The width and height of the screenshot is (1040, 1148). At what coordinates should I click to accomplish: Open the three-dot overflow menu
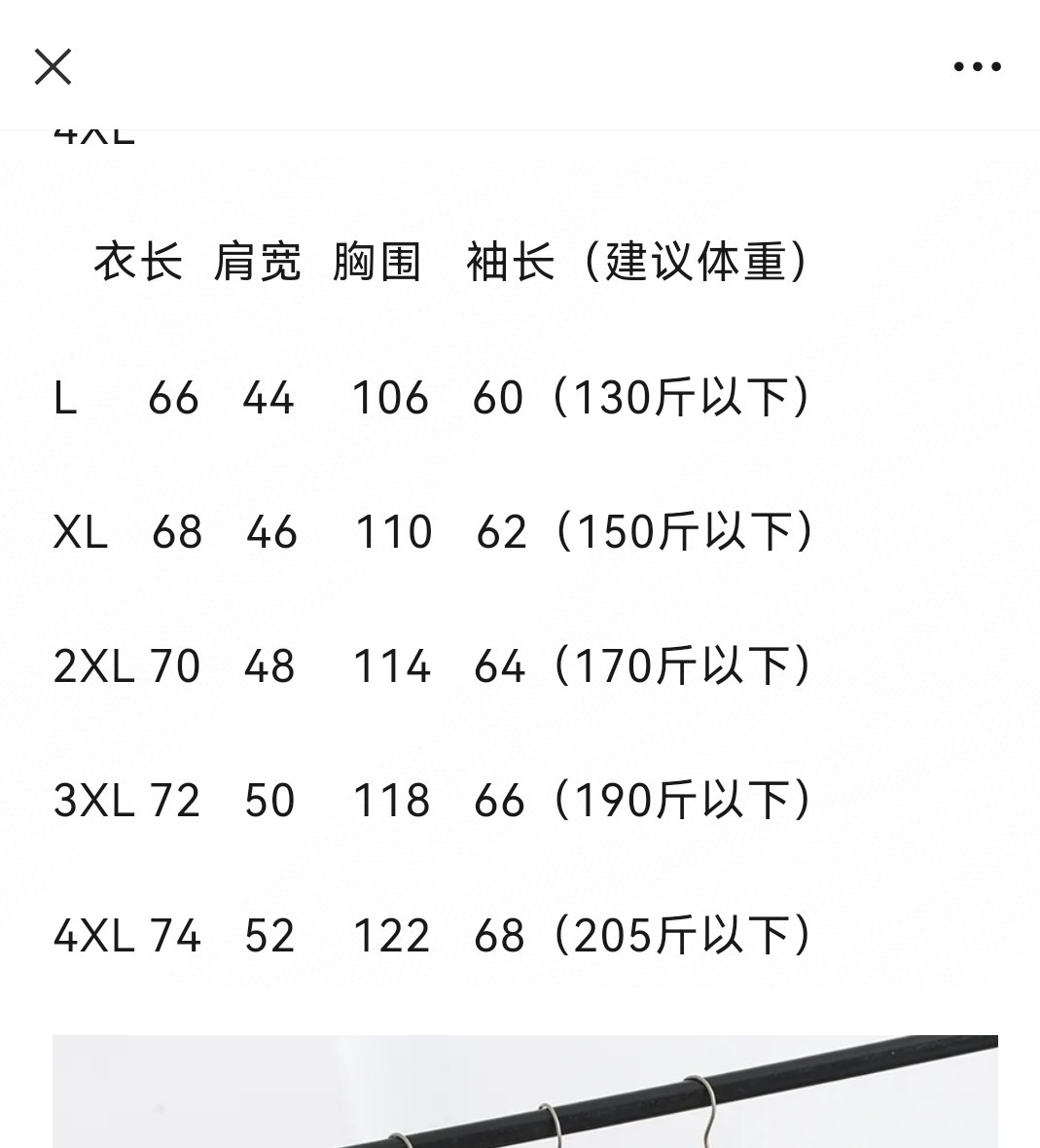click(977, 67)
